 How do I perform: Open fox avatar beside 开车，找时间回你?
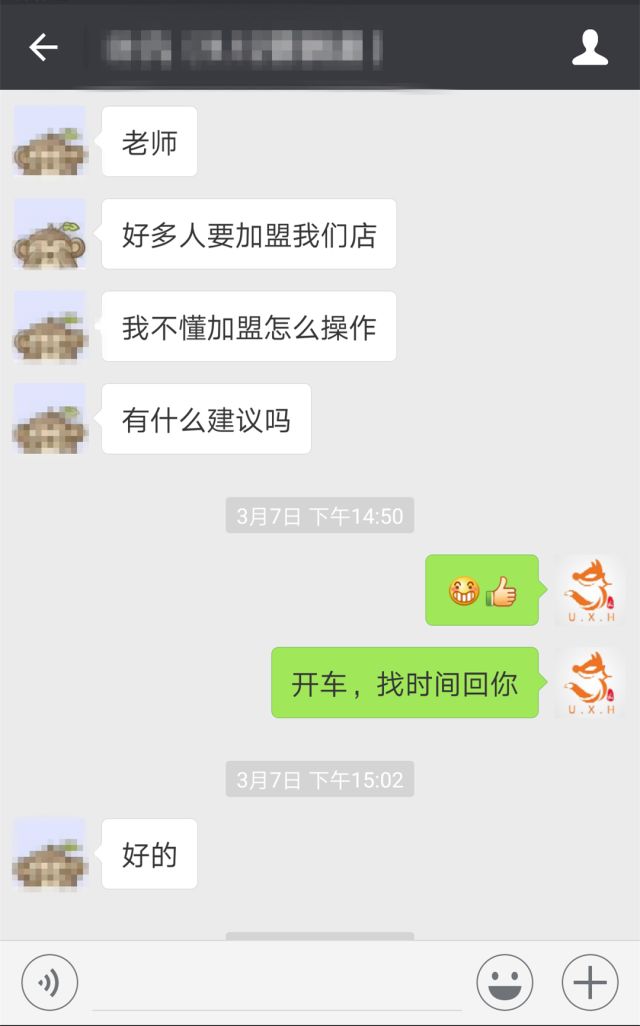coord(590,682)
